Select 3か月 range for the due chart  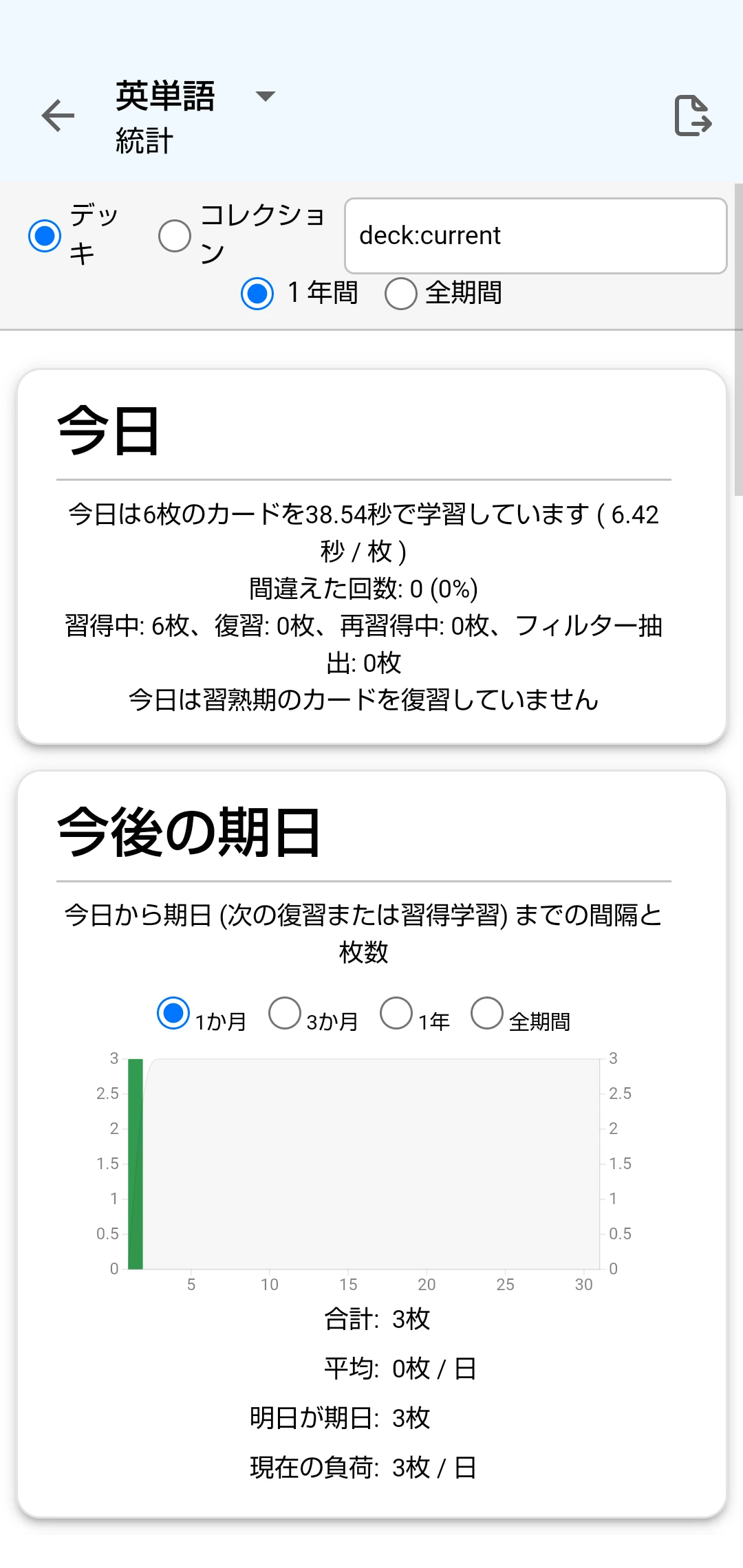tap(285, 1013)
